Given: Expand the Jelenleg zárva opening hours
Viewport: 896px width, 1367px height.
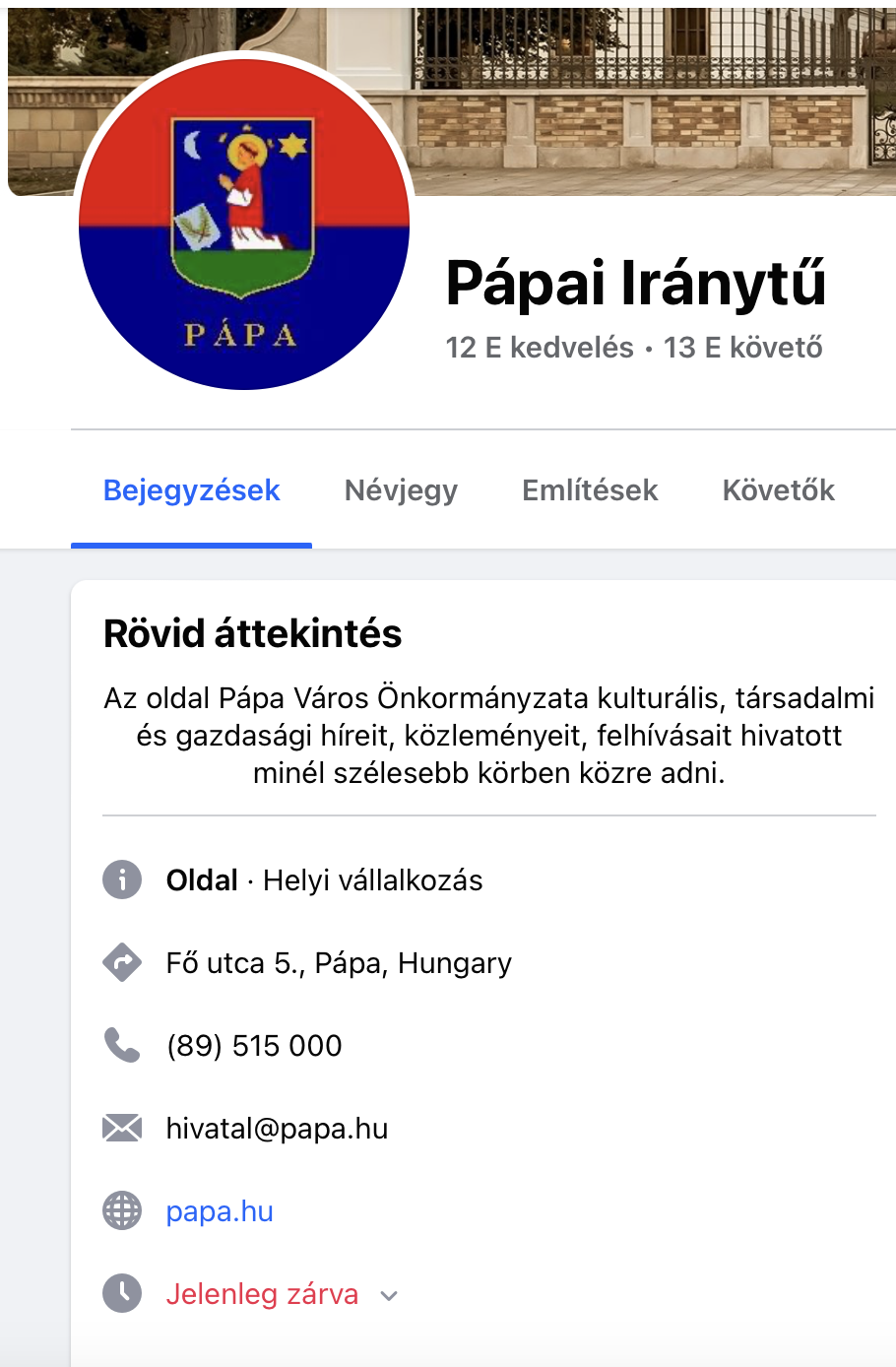Looking at the screenshot, I should 388,1295.
